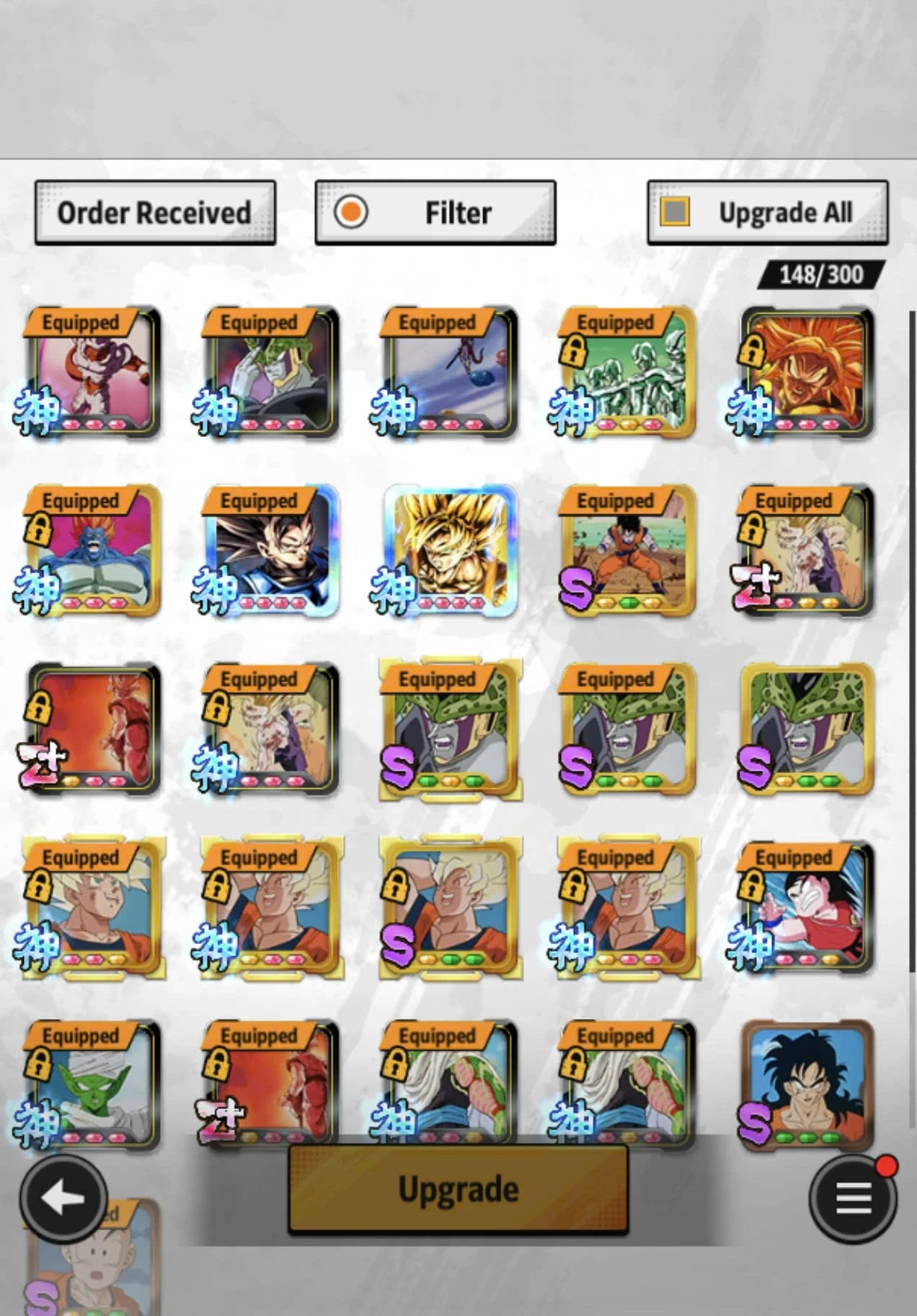Select the unequipped Yamcha S-rank equipment
Screen dimensions: 917x1316
(807, 1085)
